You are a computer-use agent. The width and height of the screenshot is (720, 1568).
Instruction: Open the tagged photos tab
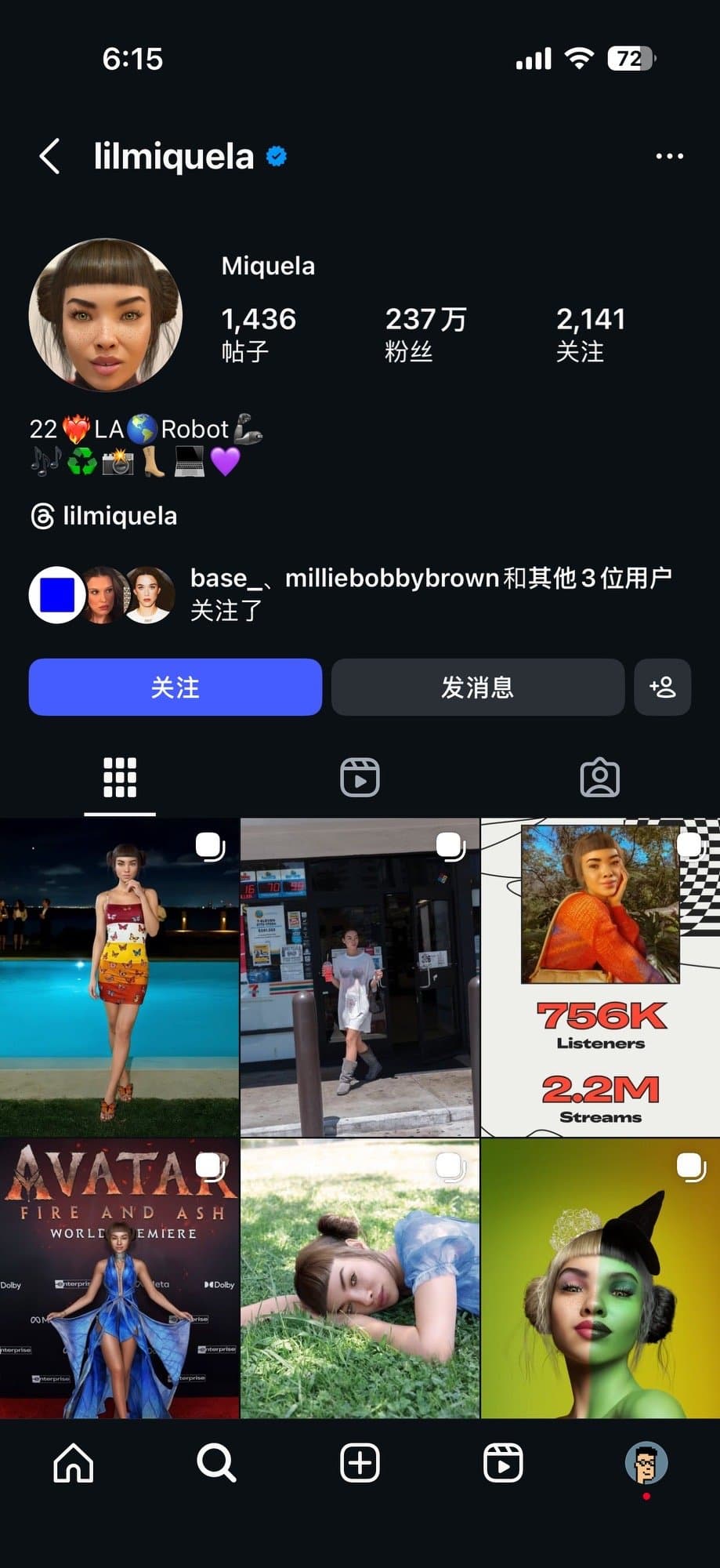click(x=600, y=777)
